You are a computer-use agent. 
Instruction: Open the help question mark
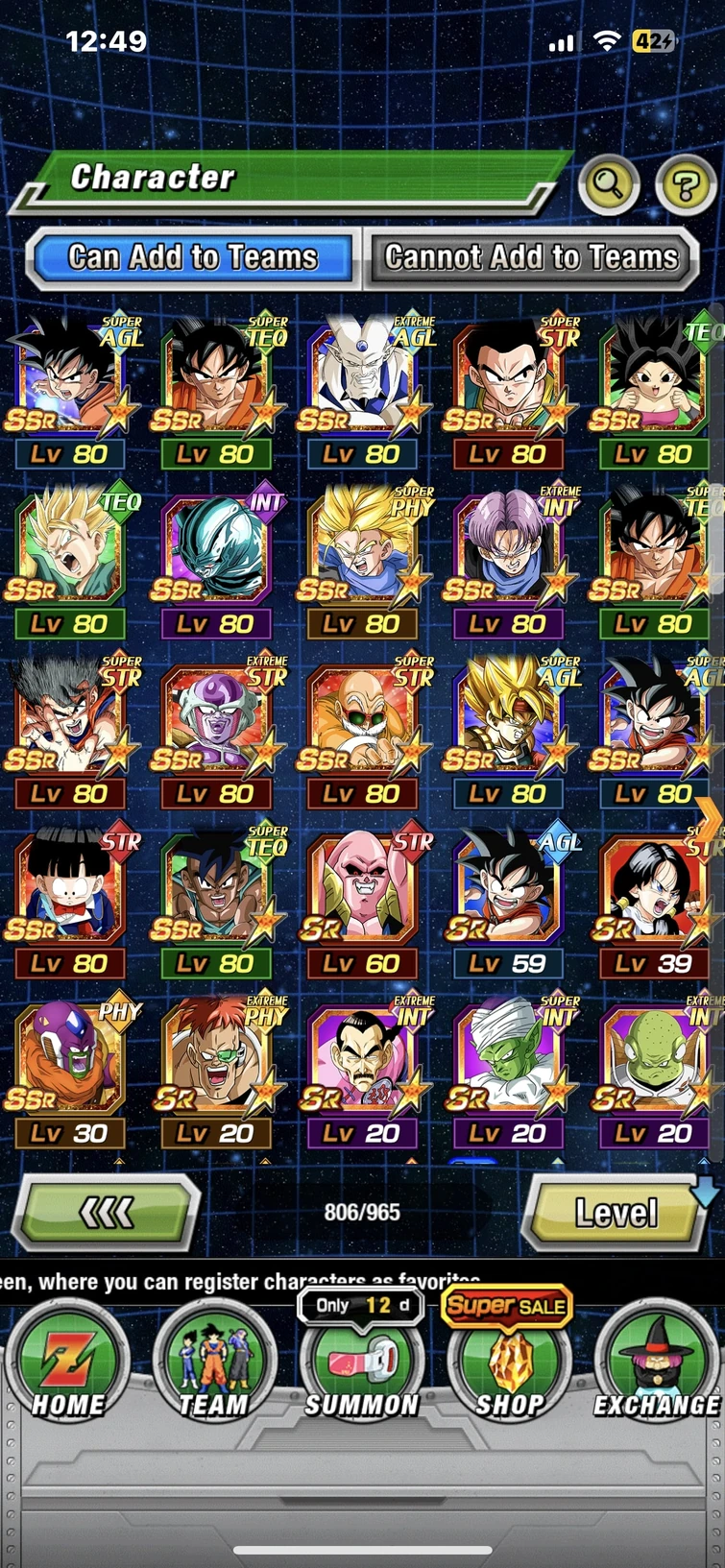tap(685, 183)
